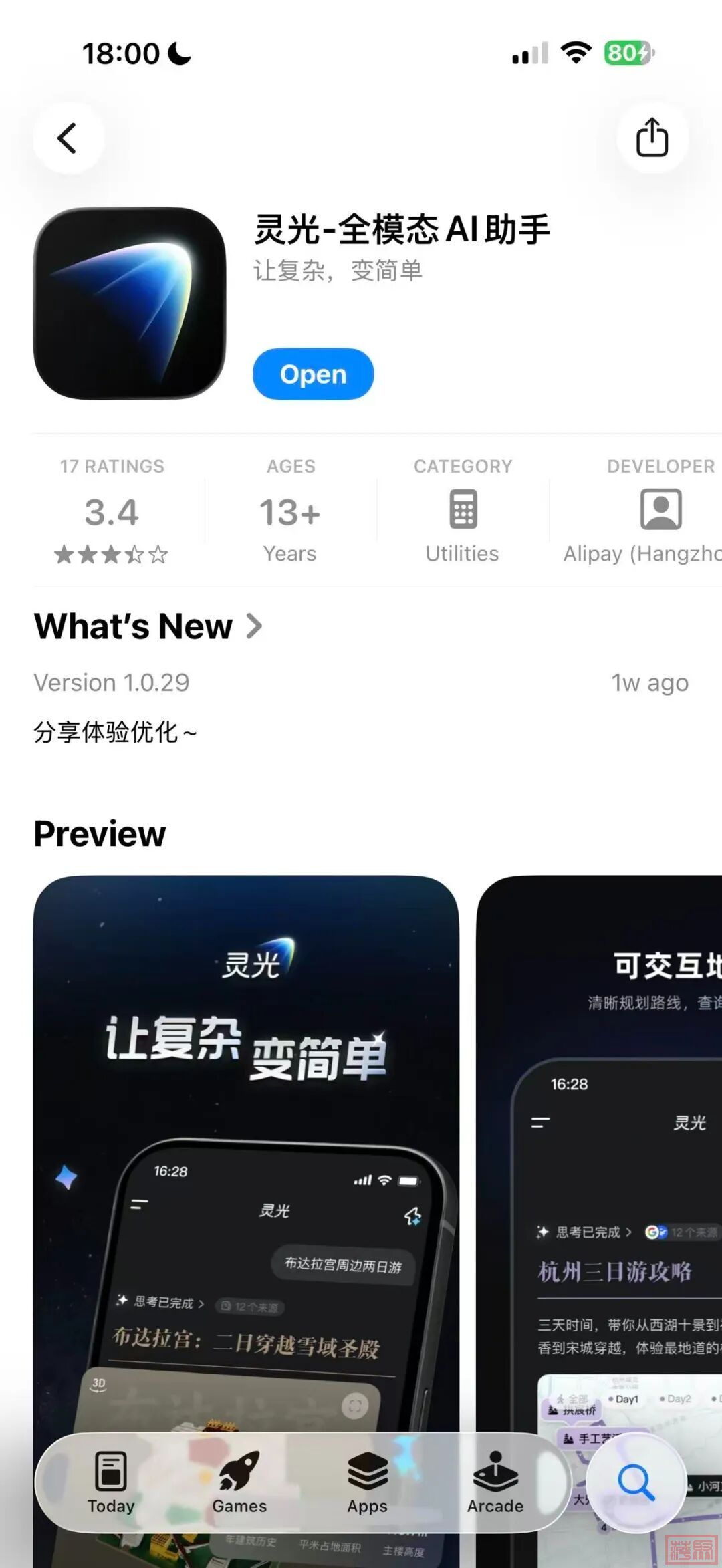The image size is (722, 1568).
Task: Switch to the Games tab
Action: coord(239,1482)
